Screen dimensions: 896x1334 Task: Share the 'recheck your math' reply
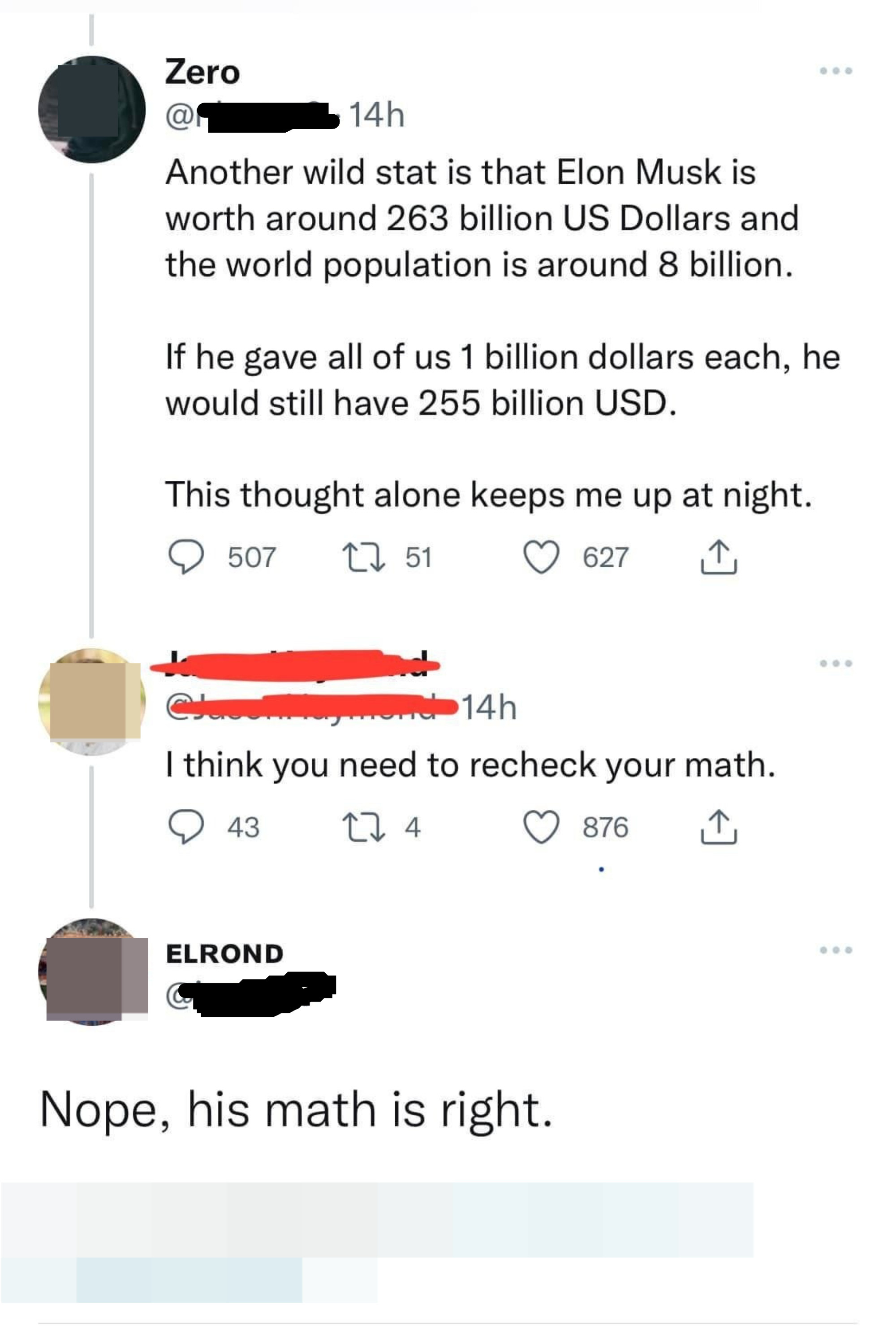click(719, 828)
